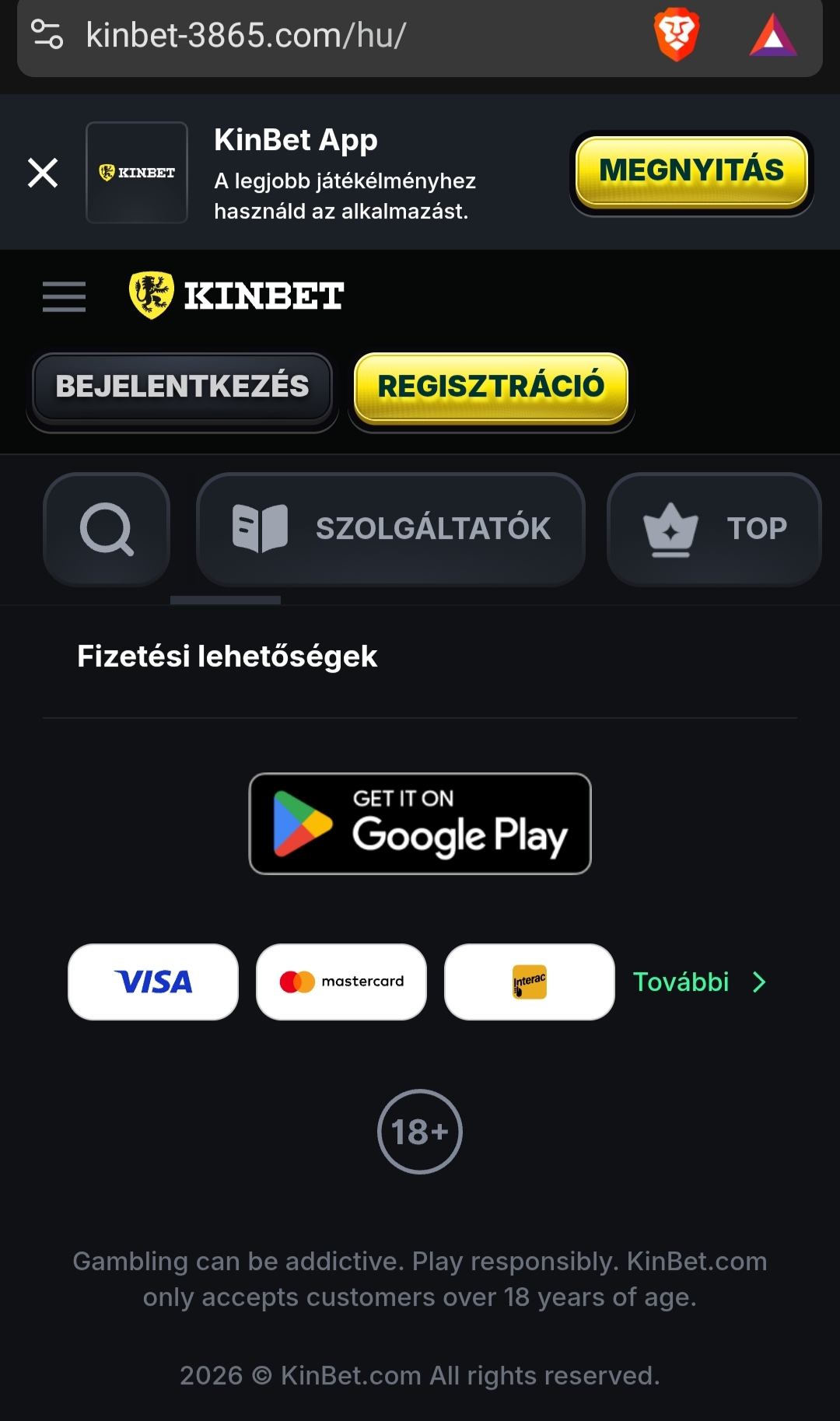
Task: Open the SZOLGÁLTATÓK providers list
Action: point(390,529)
